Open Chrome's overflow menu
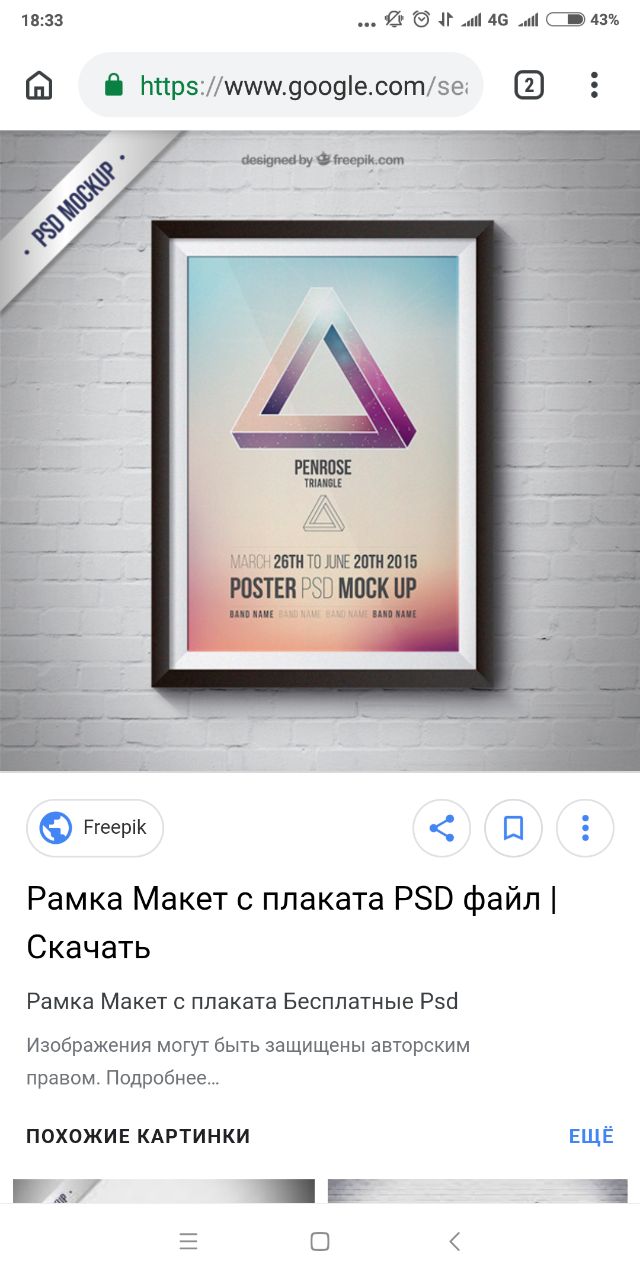Viewport: 640px width, 1280px height. [594, 86]
